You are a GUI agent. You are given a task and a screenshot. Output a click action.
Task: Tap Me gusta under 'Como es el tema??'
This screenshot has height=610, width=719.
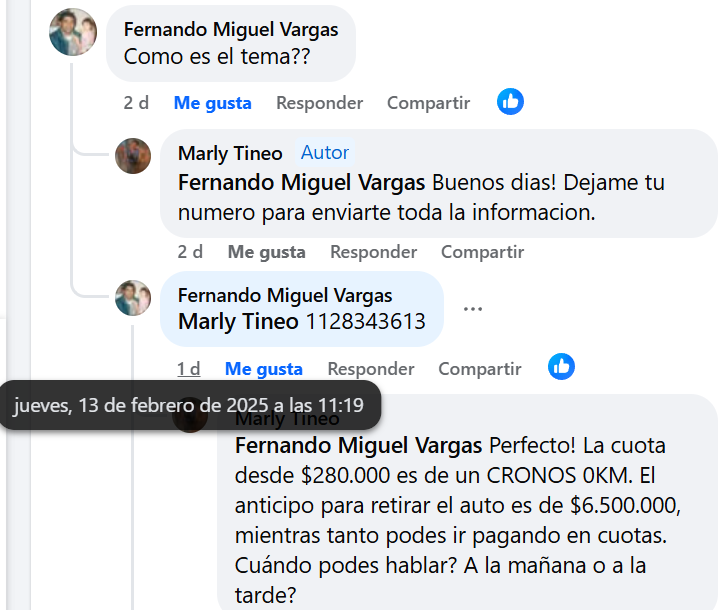(212, 103)
